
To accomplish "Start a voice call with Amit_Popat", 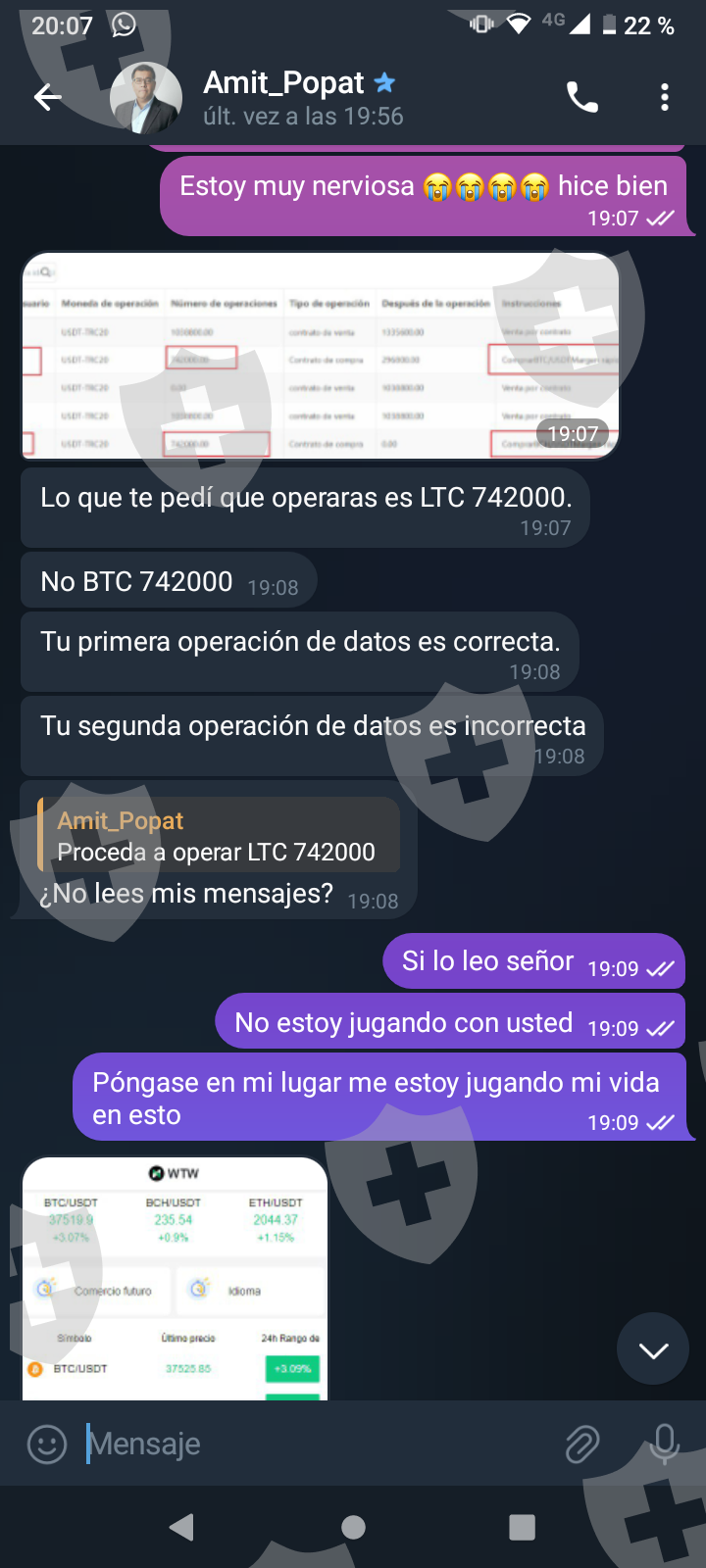I will (581, 97).
